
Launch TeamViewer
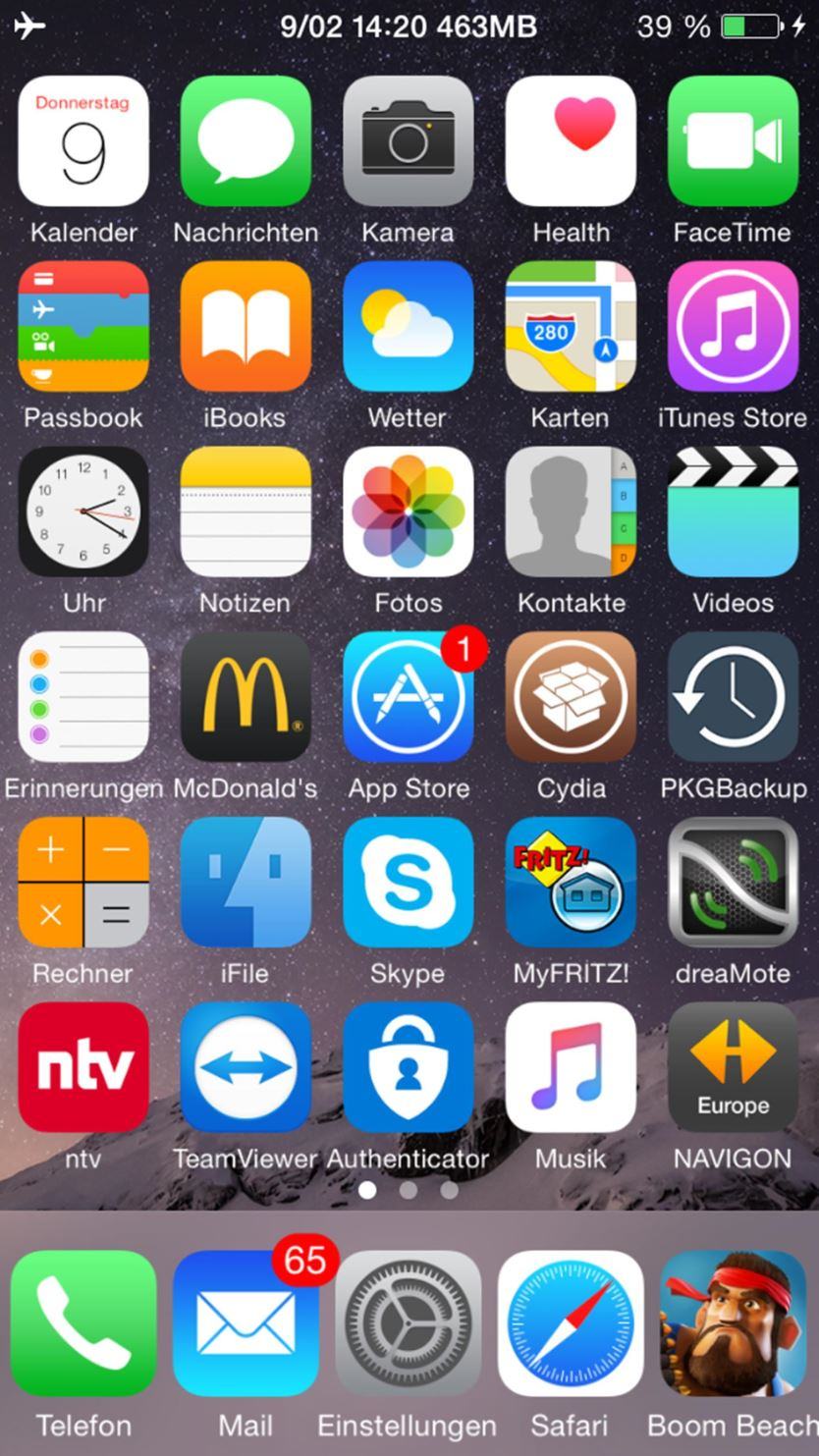point(246,1067)
